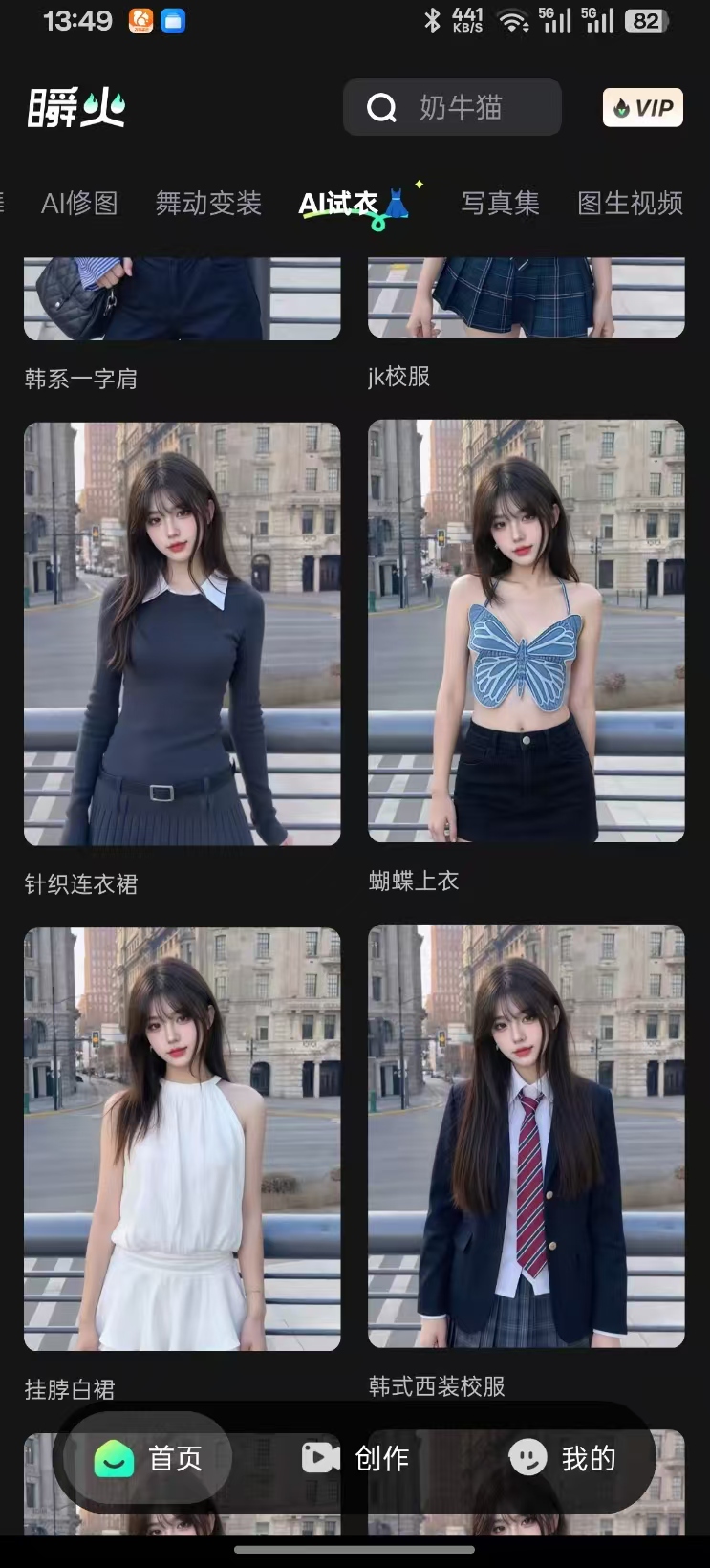Try on the 针织连衣裙 outfit
Viewport: 710px width, 1568px height.
pos(182,633)
